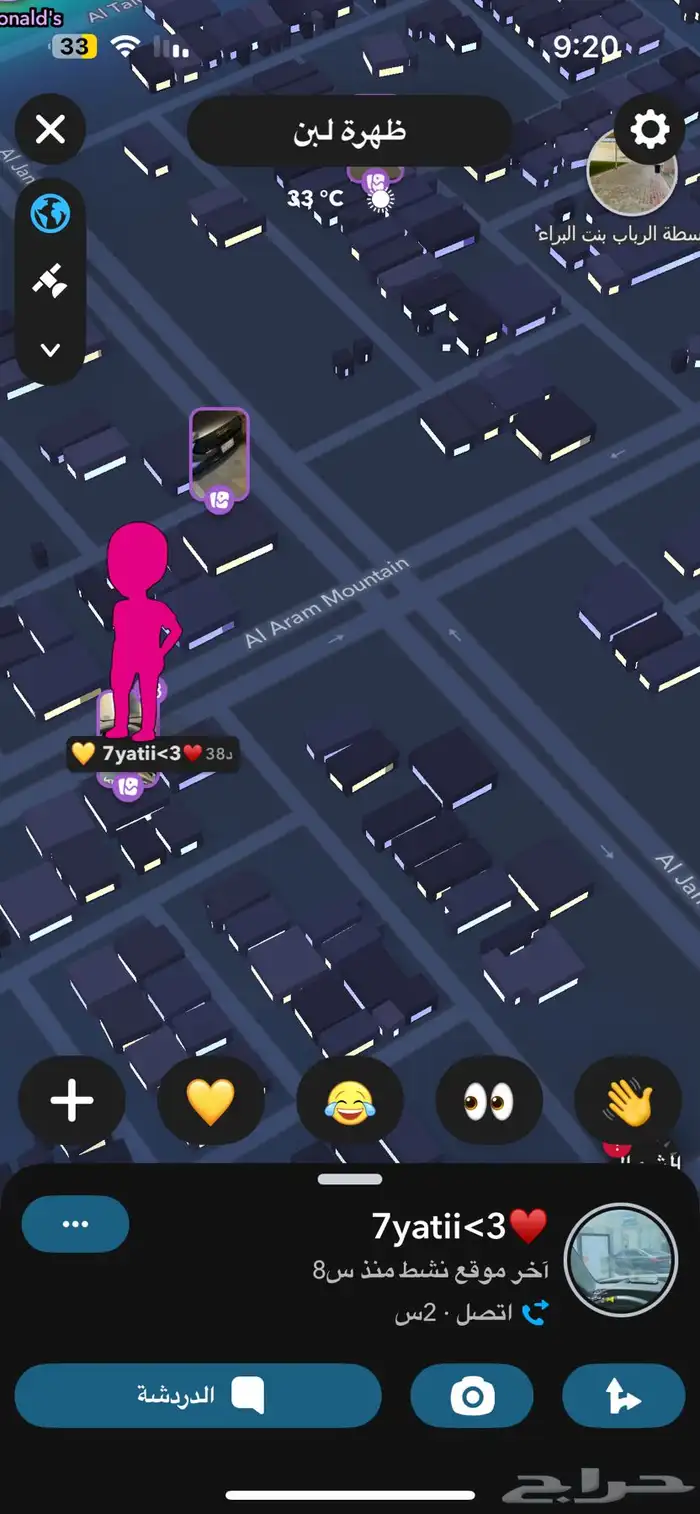Open chat with الدردشة button

(198, 1395)
